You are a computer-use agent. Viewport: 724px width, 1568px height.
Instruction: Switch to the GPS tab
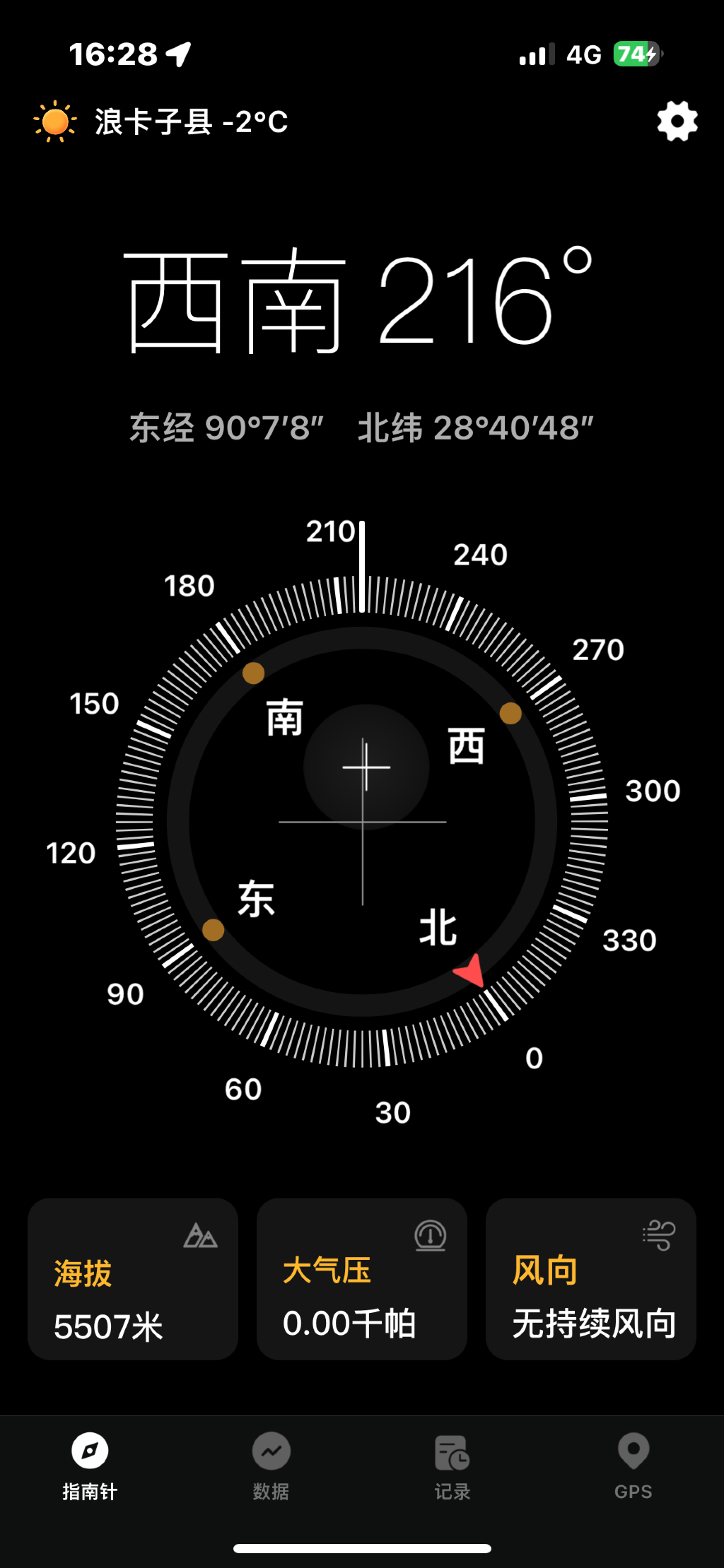(x=633, y=1466)
